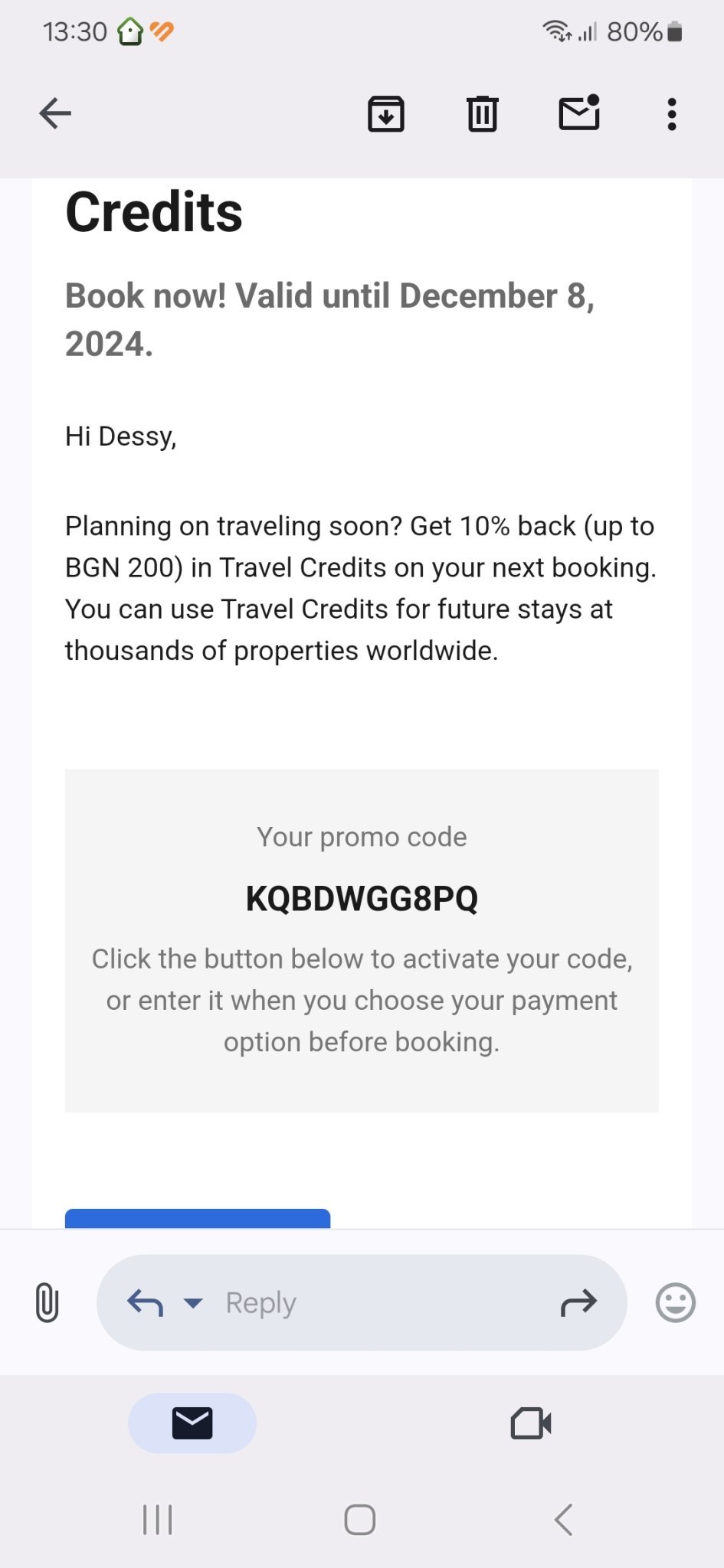Go to the home screen

360,1520
